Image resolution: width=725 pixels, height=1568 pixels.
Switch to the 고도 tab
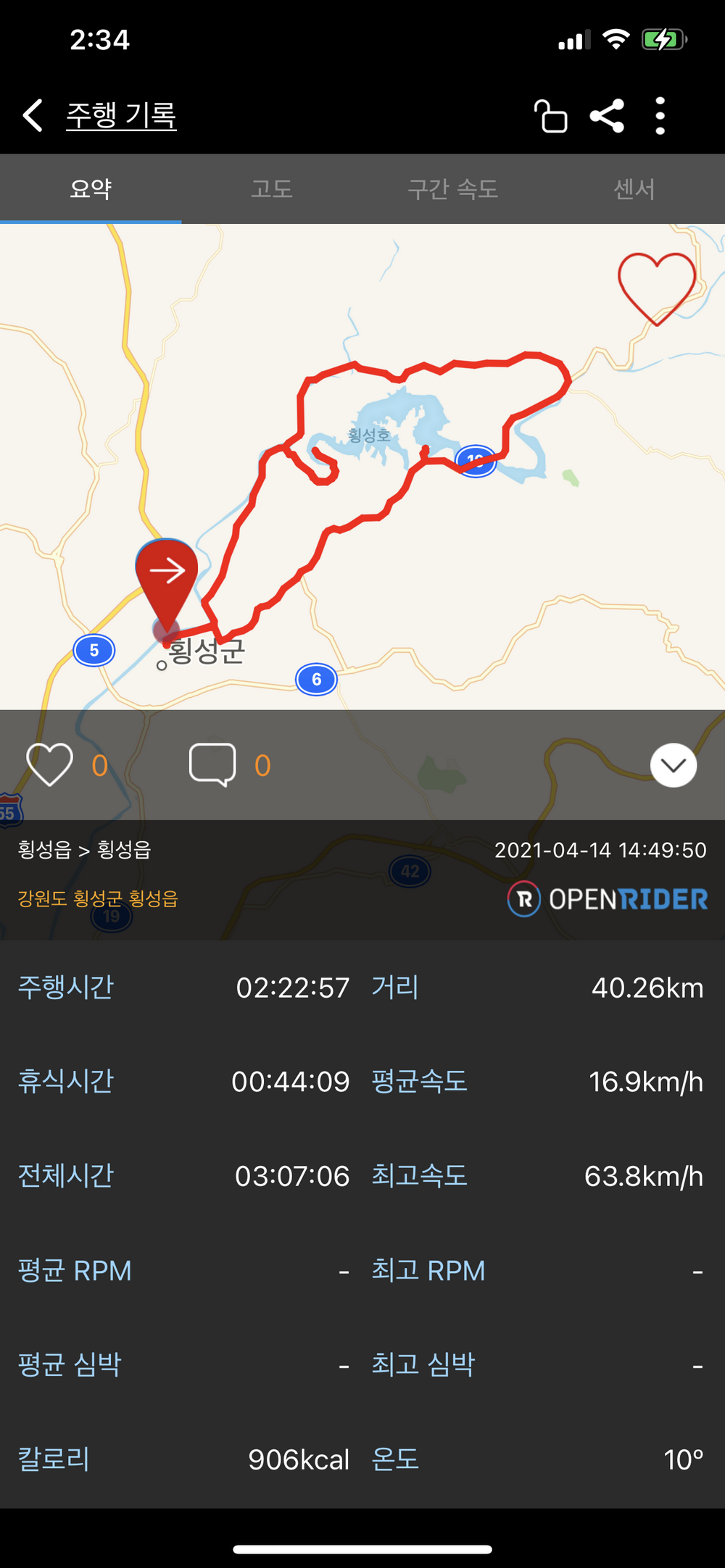click(x=272, y=189)
